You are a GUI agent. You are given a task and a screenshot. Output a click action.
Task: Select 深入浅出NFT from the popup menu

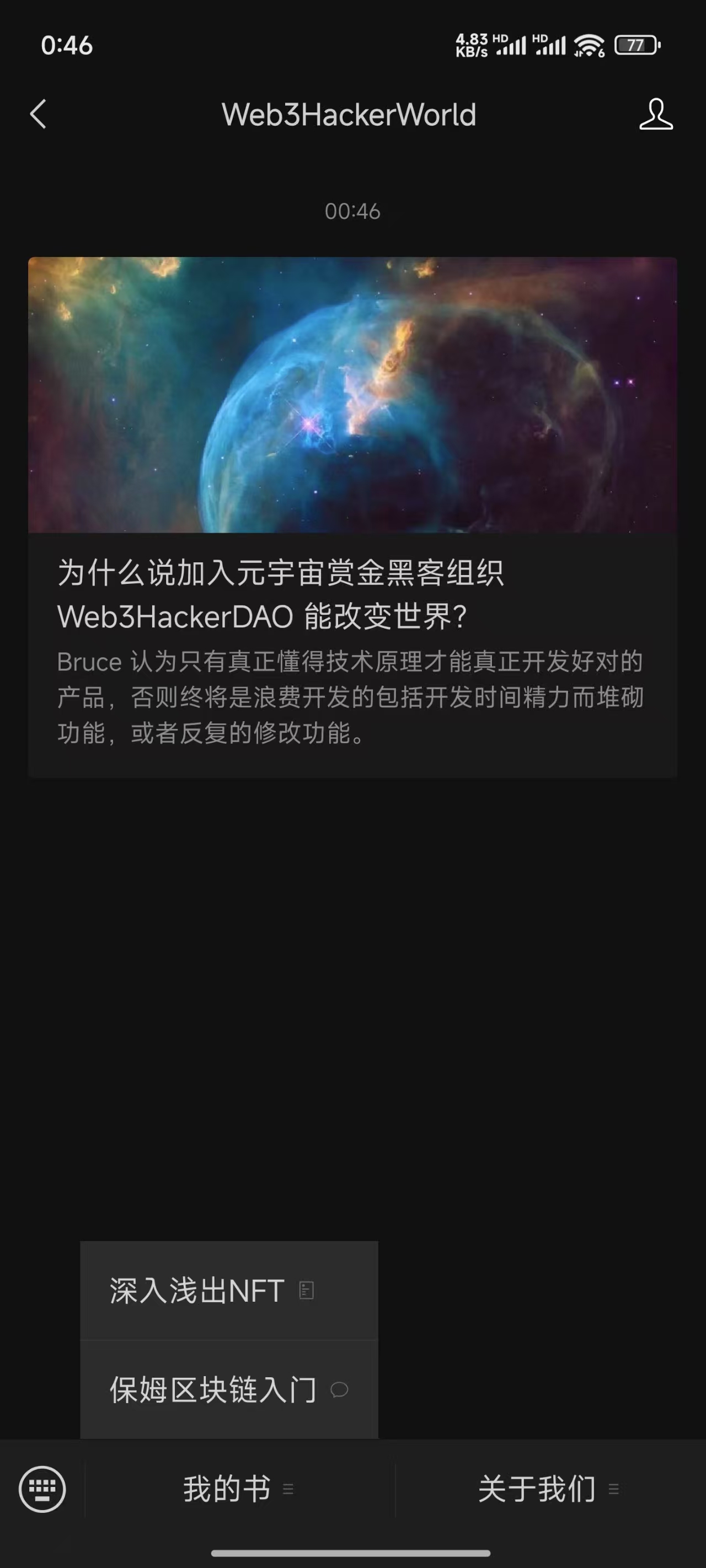(229, 1290)
